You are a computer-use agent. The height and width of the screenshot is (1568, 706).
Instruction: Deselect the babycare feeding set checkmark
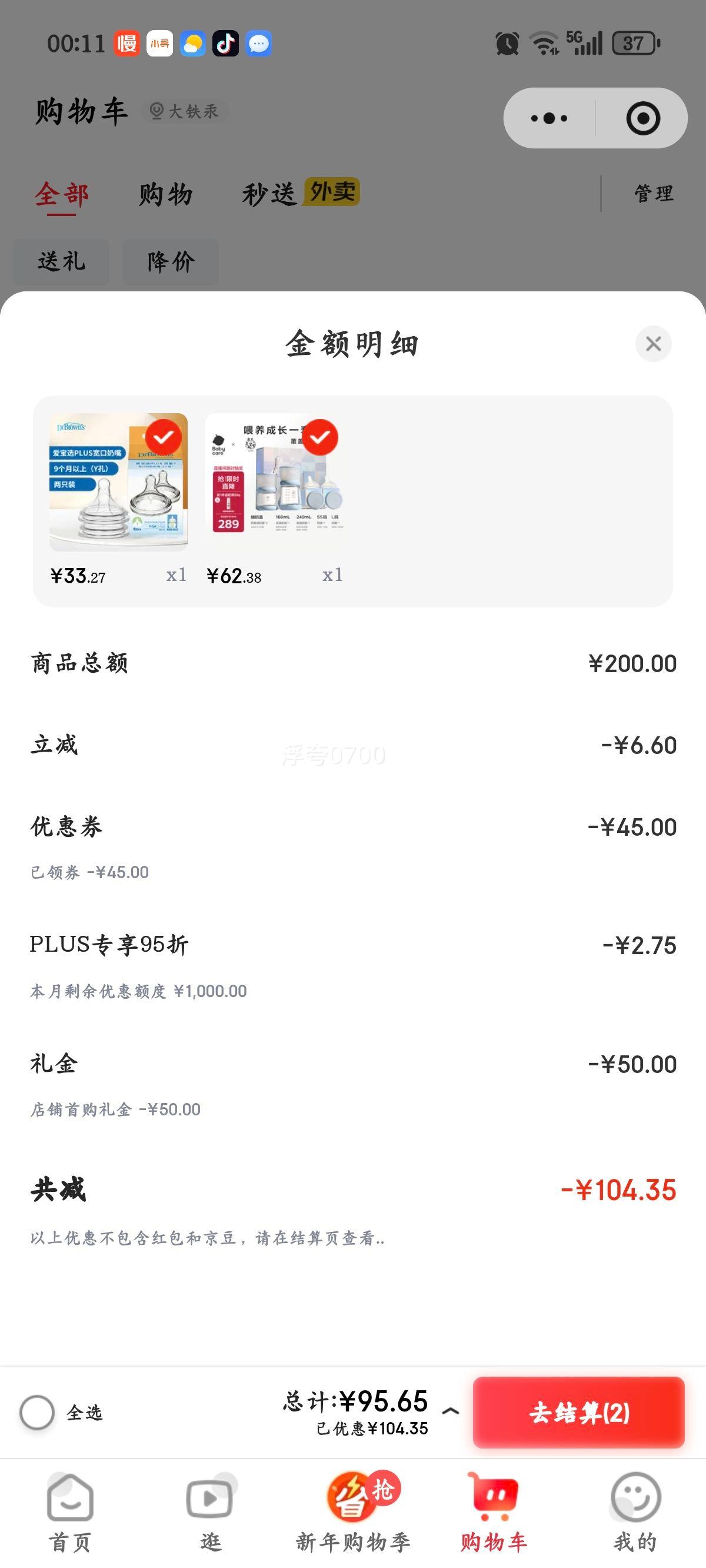tap(322, 438)
